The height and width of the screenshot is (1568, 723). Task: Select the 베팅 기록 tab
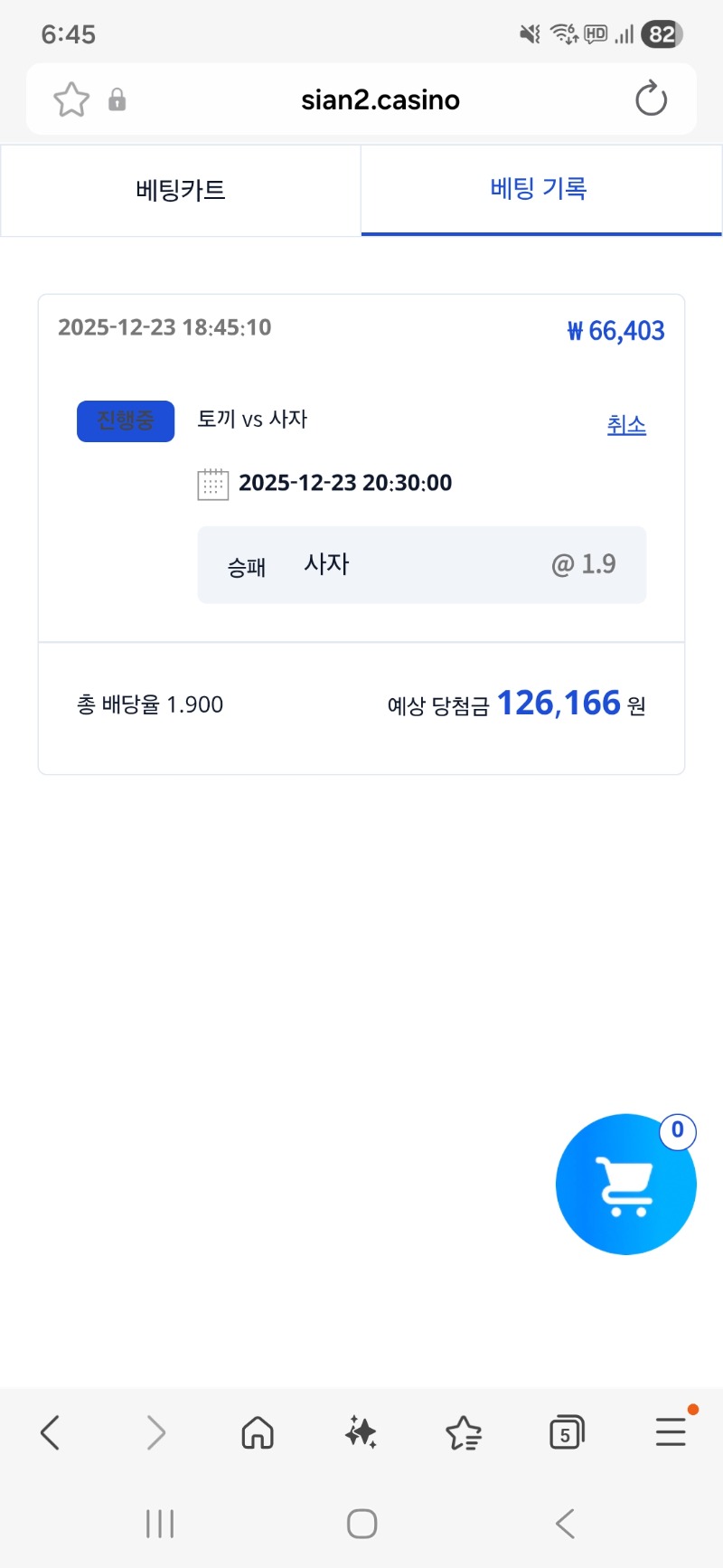tap(540, 189)
